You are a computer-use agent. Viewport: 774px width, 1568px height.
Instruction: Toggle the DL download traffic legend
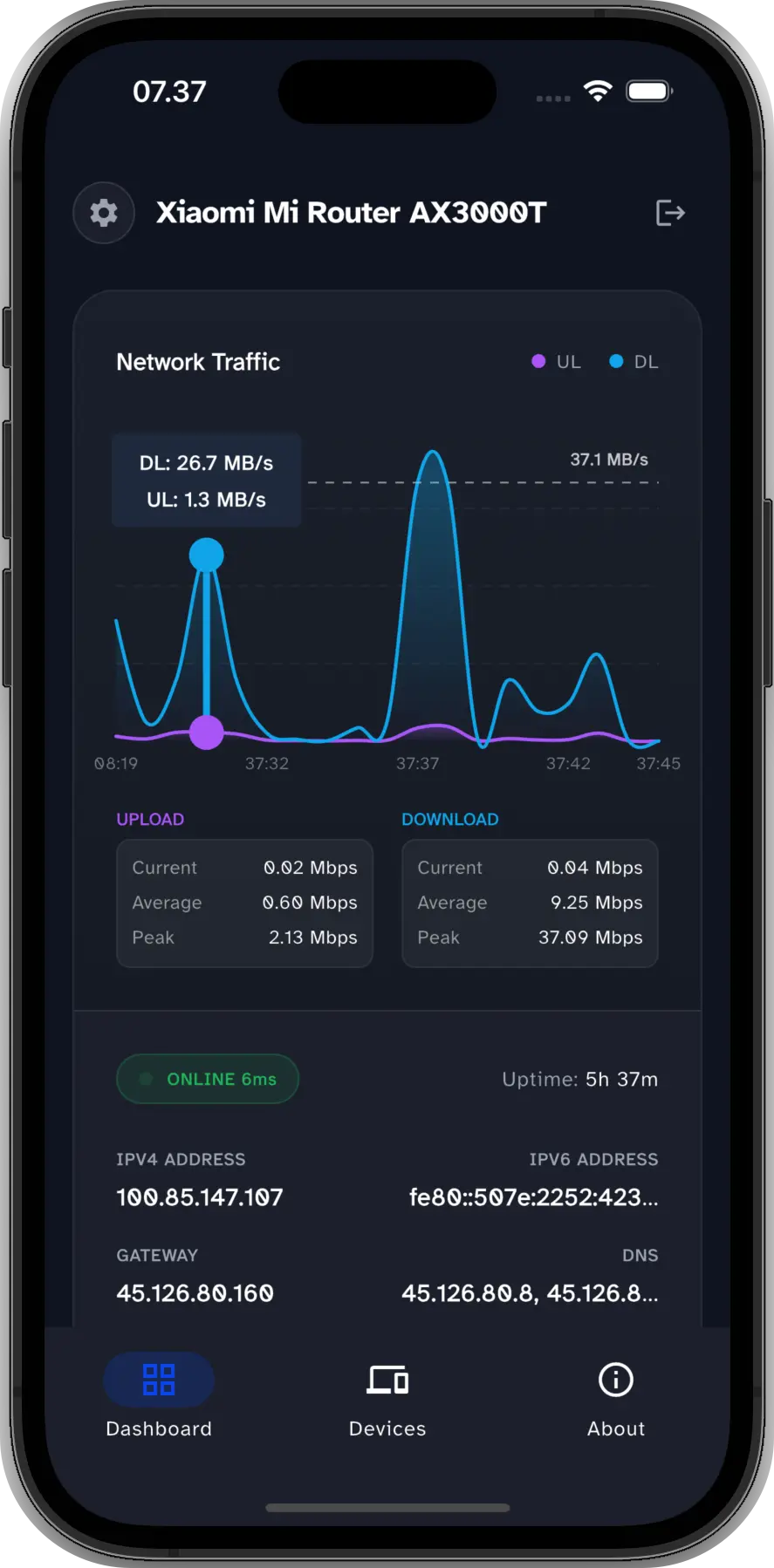633,361
